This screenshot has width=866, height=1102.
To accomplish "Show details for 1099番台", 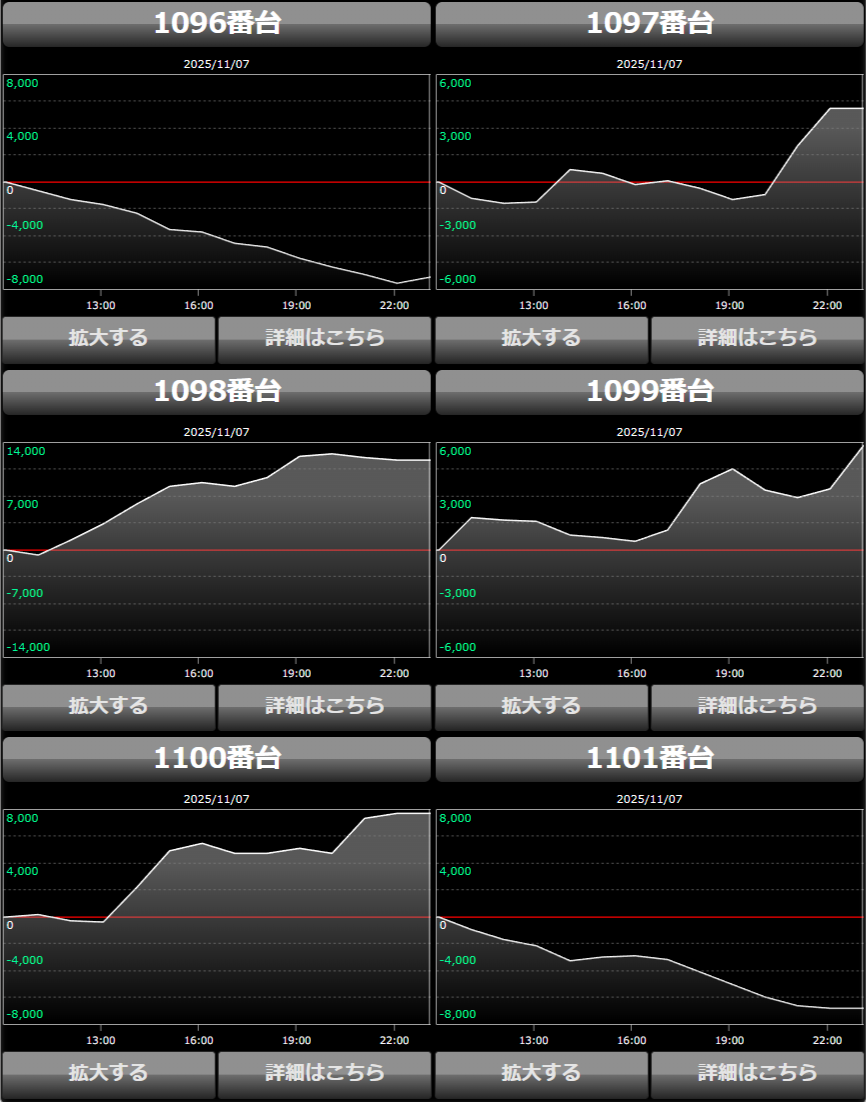I will 757,707.
